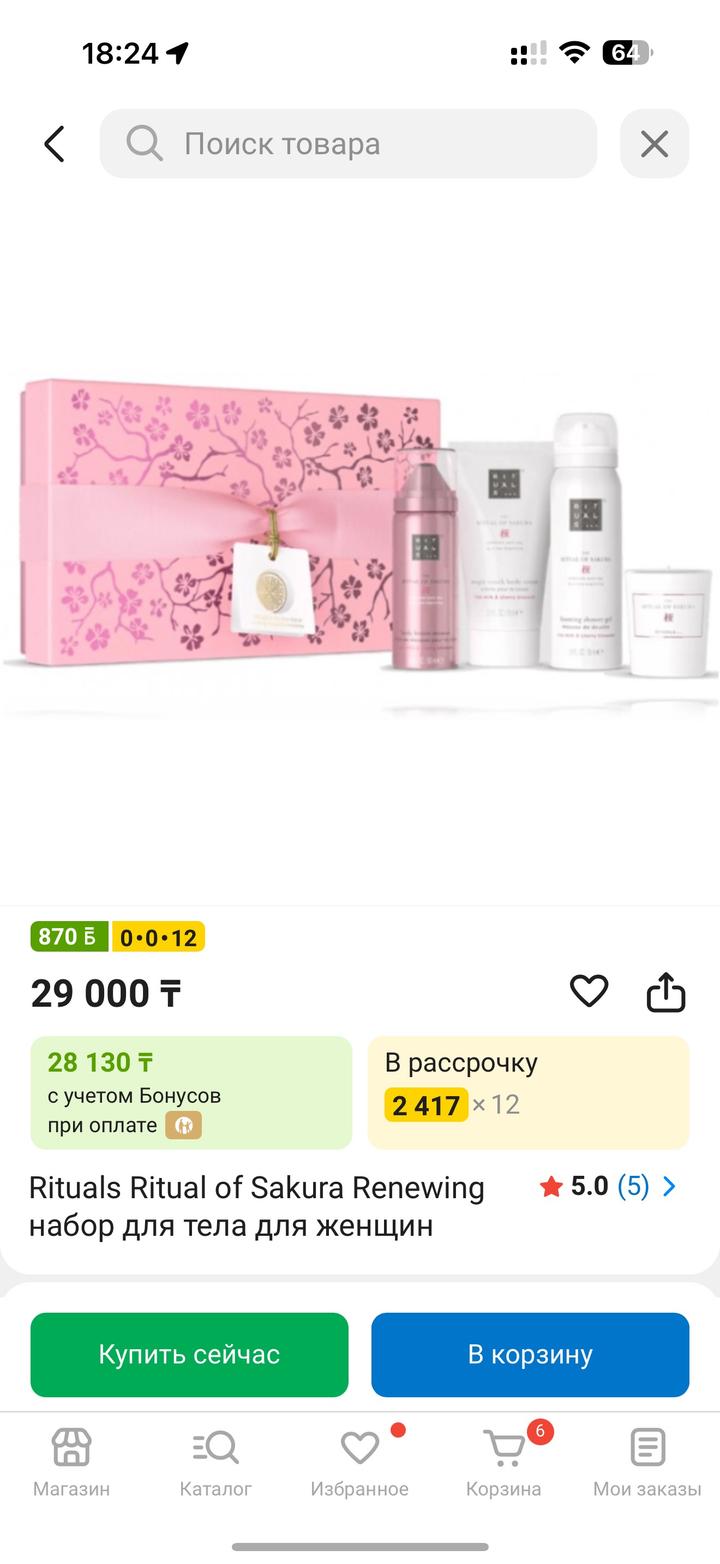Add to cart with В корзину
The image size is (720, 1564).
coord(530,1354)
